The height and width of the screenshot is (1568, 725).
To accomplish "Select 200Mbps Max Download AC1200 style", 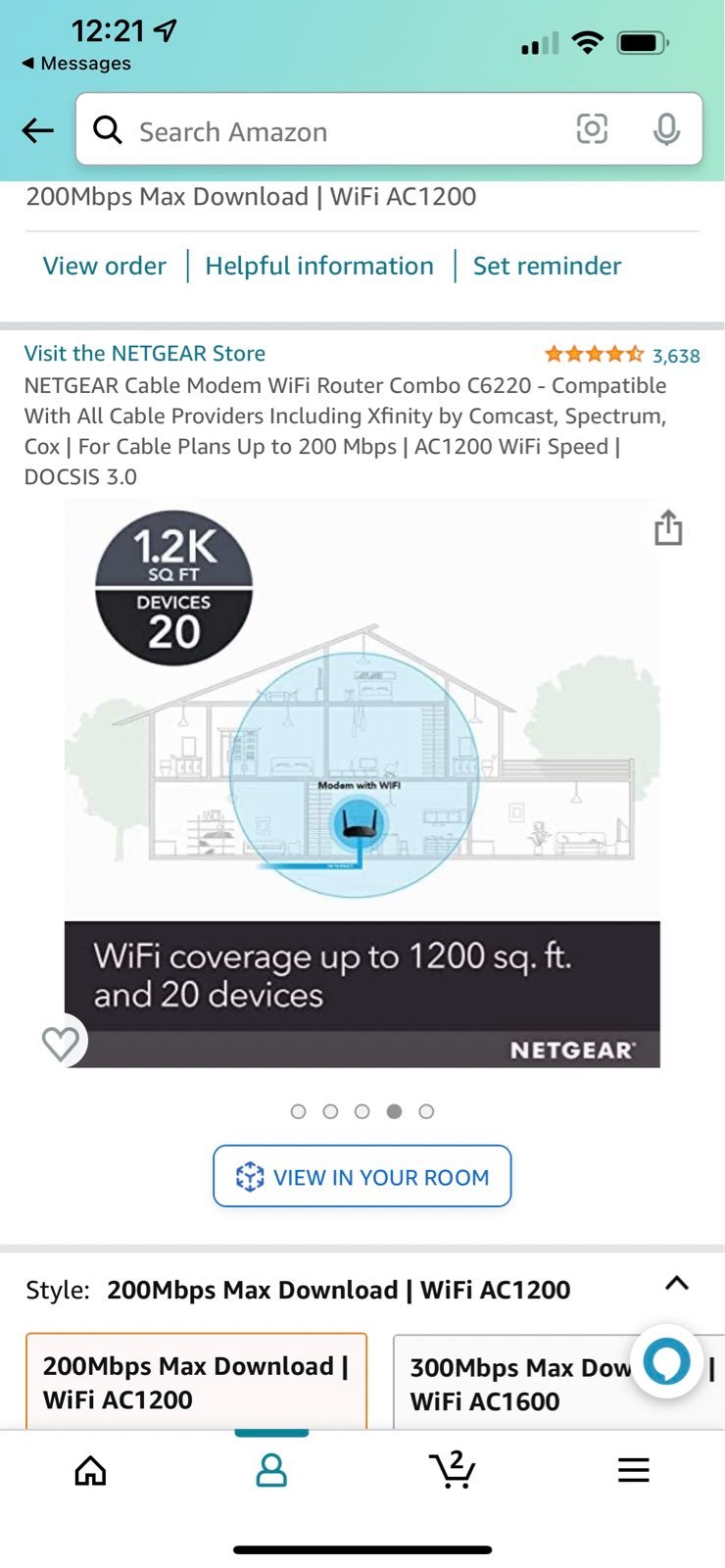I will pos(196,1382).
